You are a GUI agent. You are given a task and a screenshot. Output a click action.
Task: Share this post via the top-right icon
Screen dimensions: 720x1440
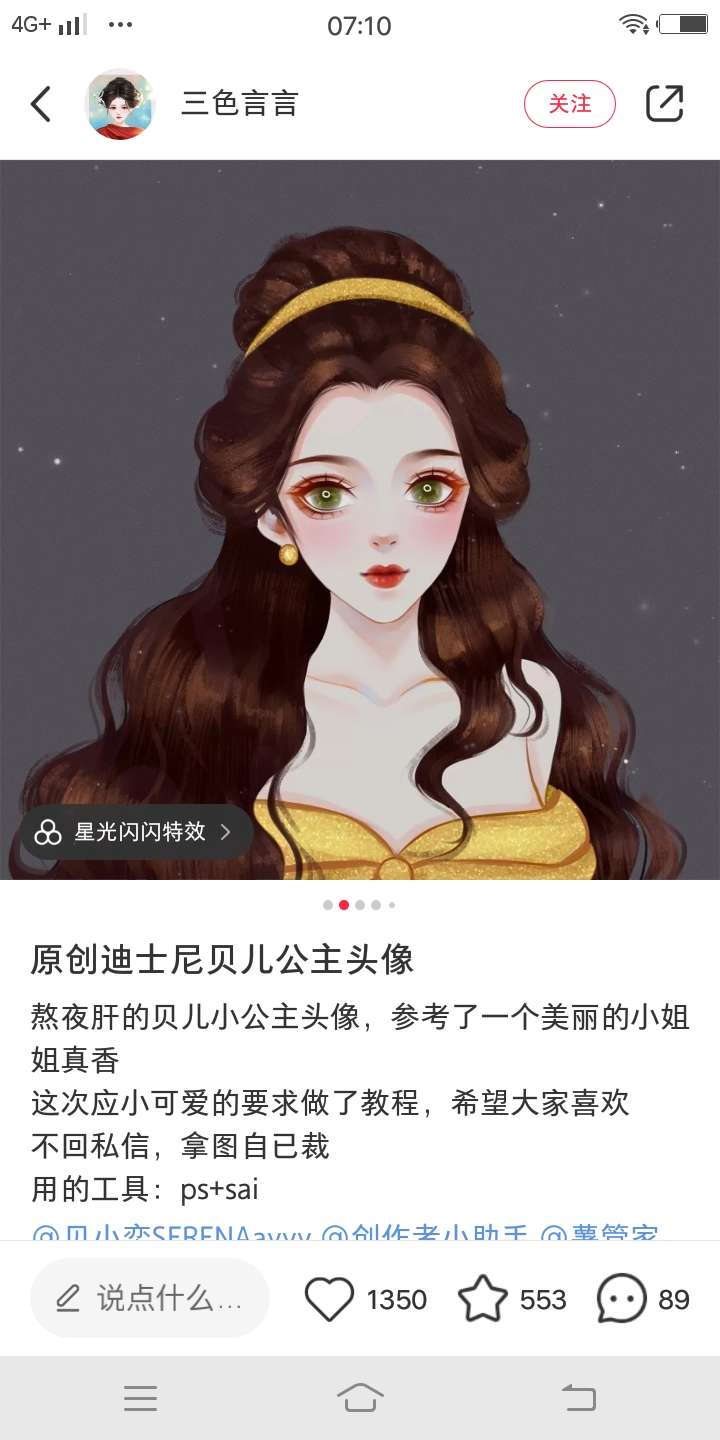click(x=664, y=104)
